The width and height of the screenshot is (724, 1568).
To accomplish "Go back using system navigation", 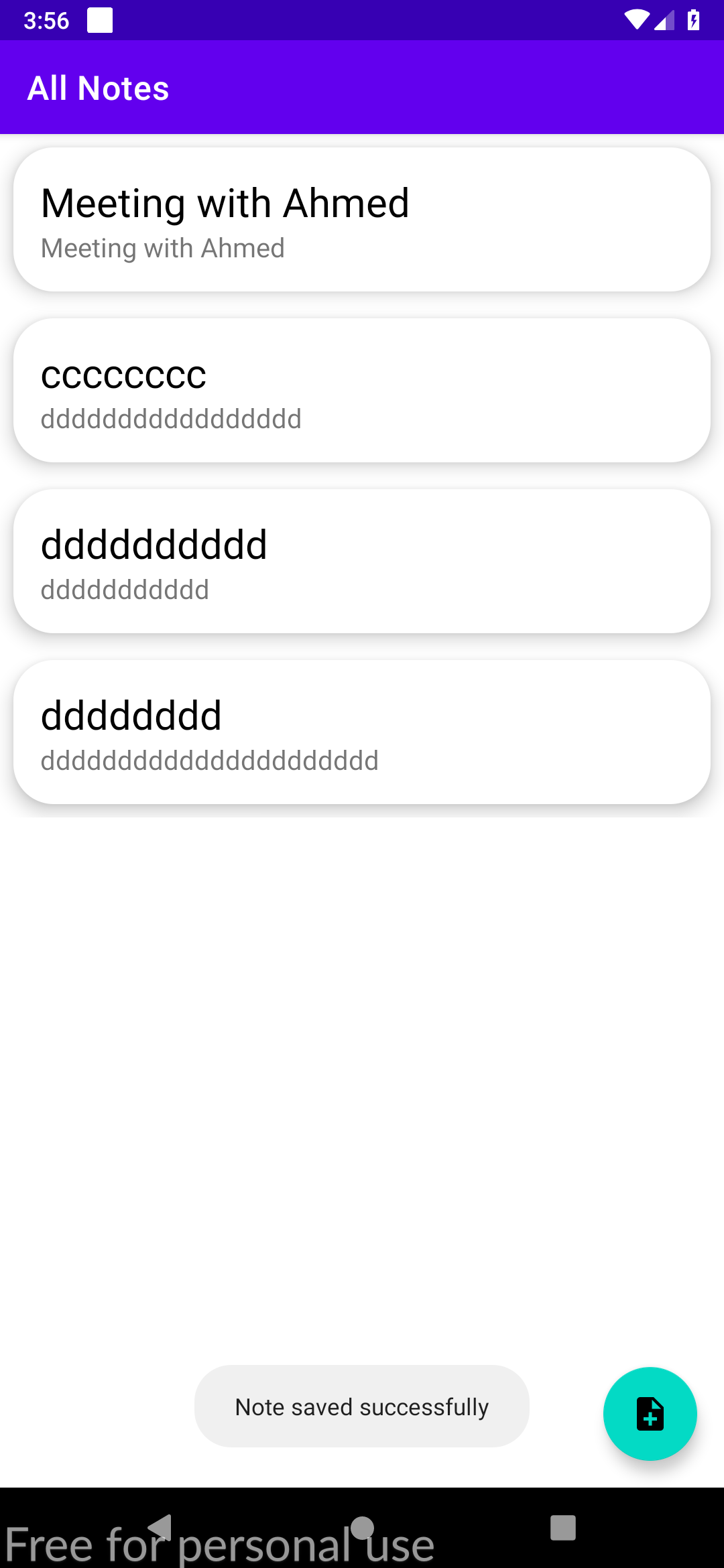I will [160, 1528].
